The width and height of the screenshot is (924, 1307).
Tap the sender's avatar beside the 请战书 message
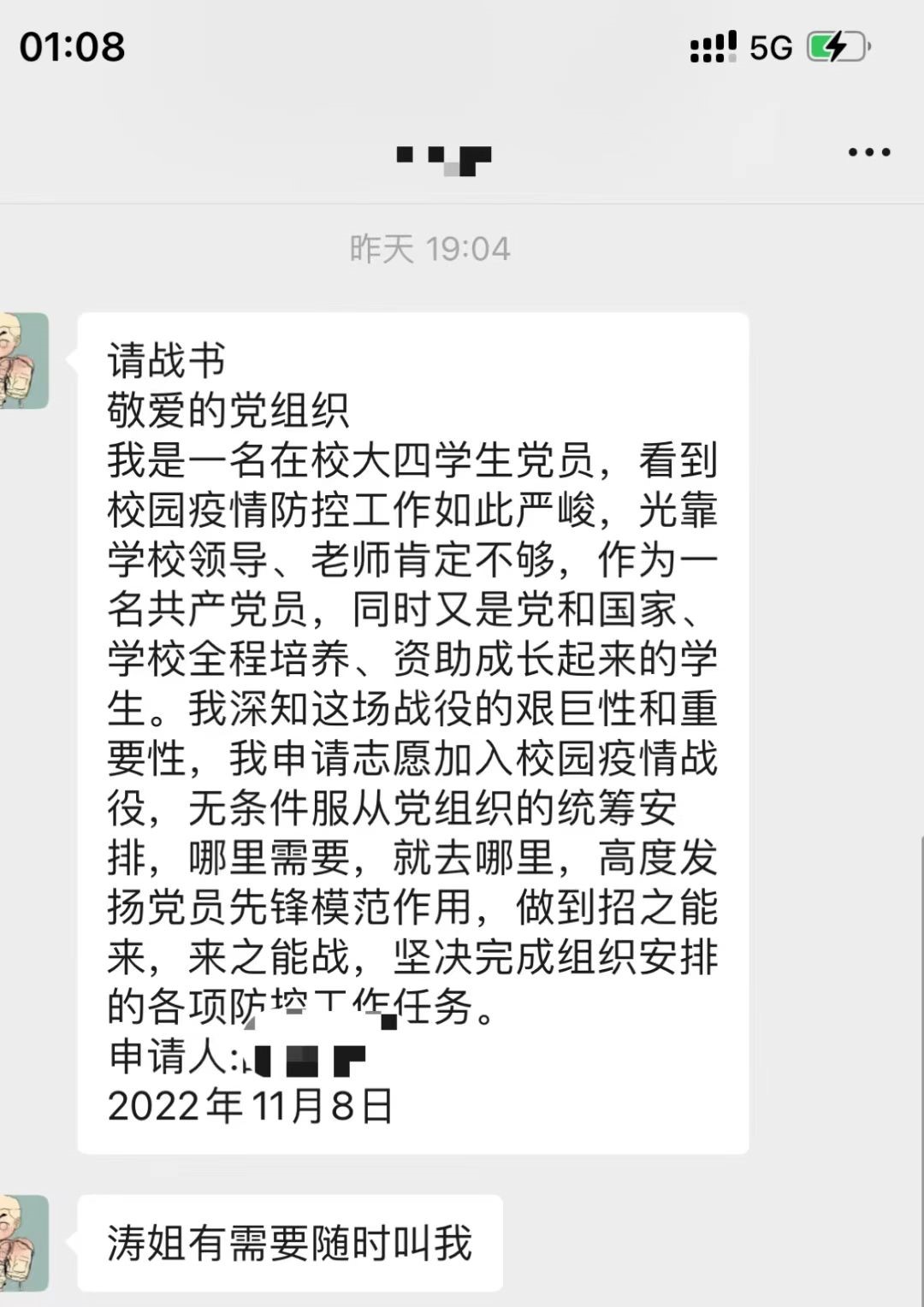click(24, 360)
